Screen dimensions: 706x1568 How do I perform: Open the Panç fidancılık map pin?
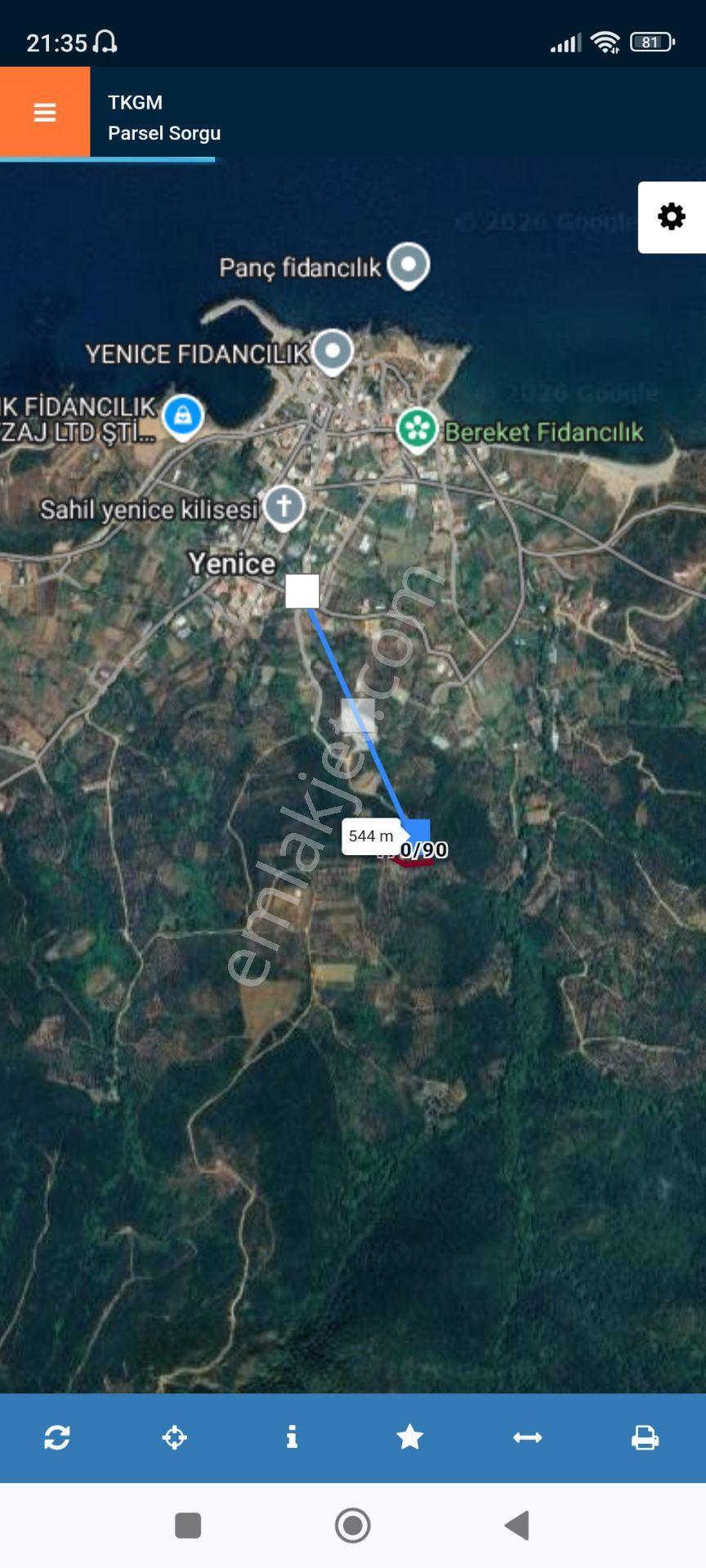[409, 266]
